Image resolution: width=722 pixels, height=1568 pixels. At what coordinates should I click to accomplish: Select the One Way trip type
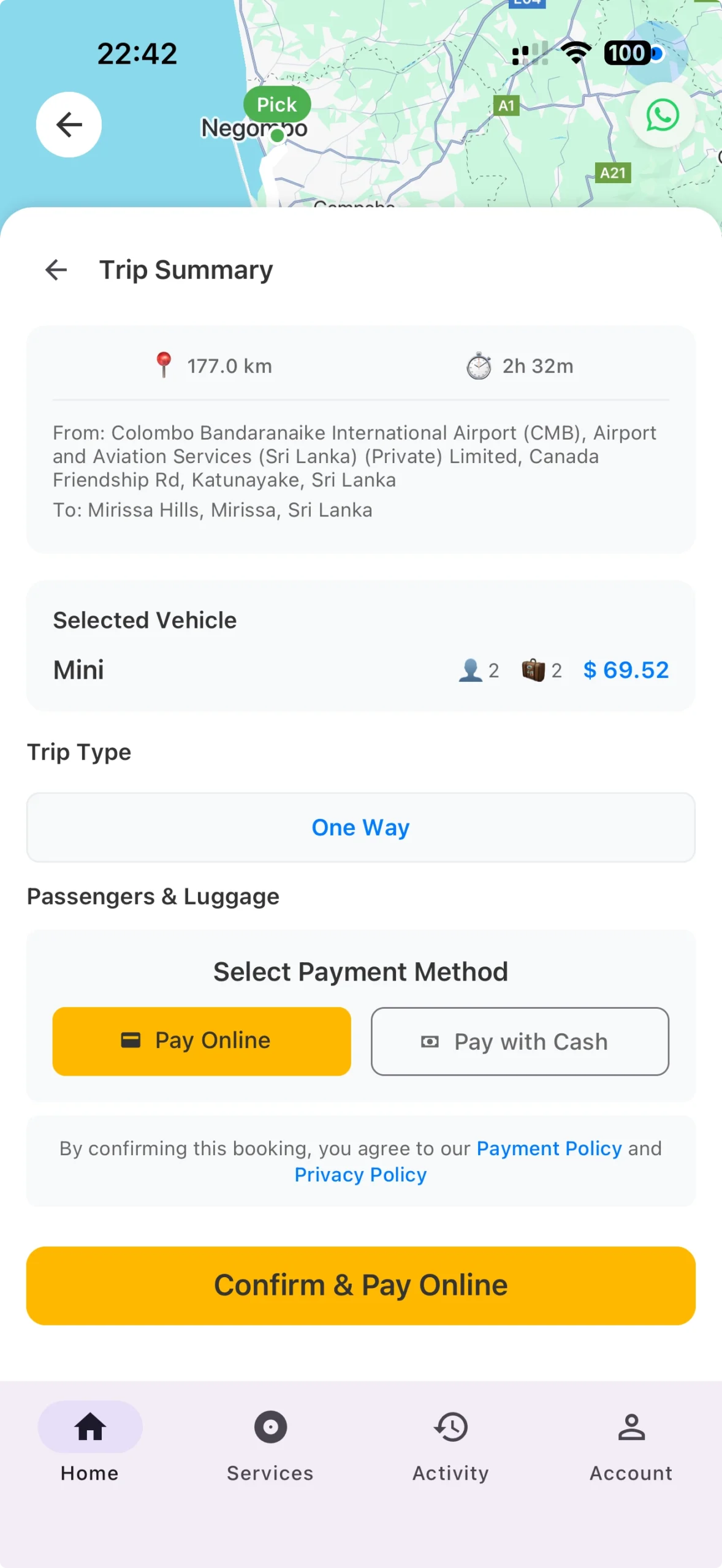coord(360,827)
